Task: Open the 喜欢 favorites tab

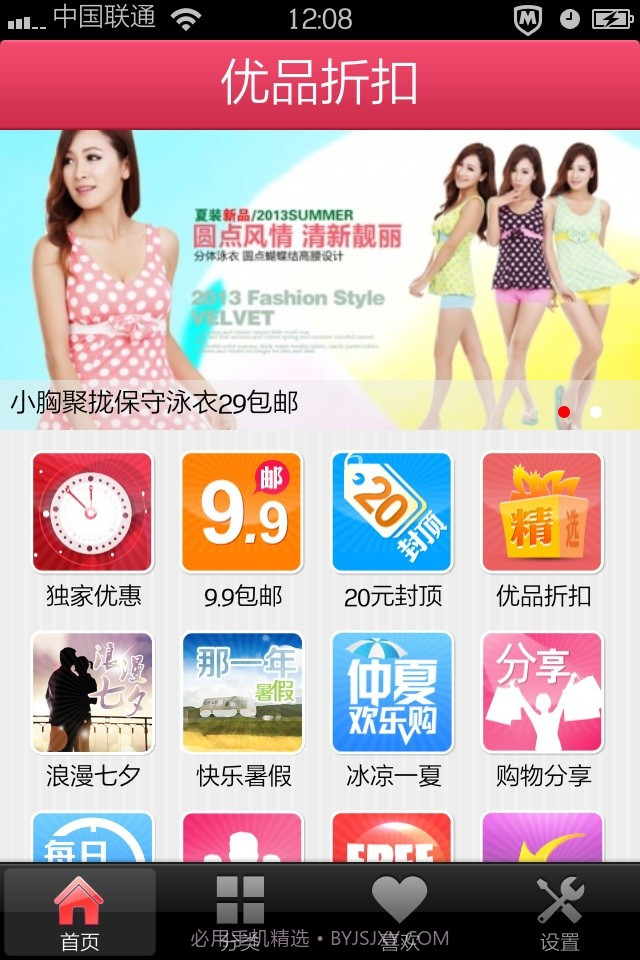Action: coord(400,912)
